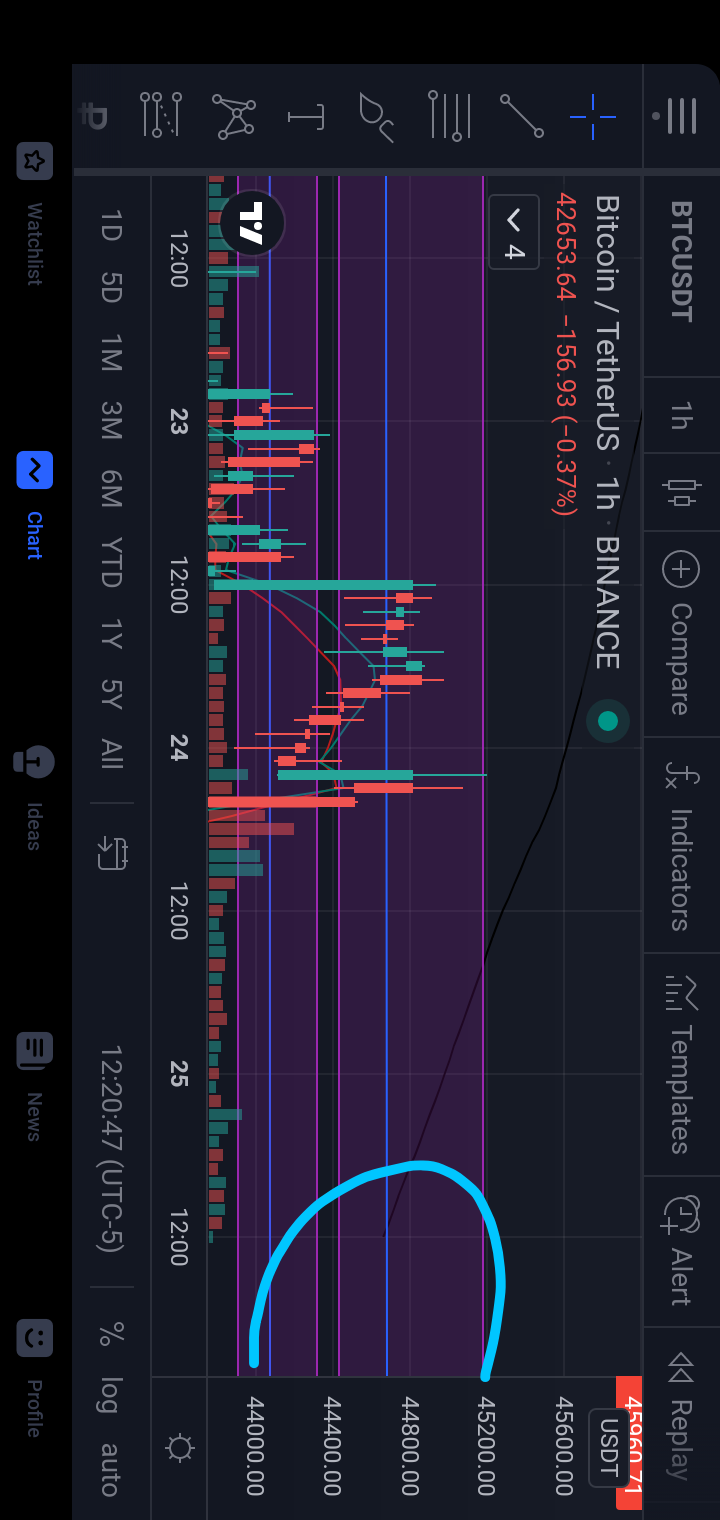Switch to the Ideas tab
Image resolution: width=720 pixels, height=1520 pixels.
coord(34,797)
